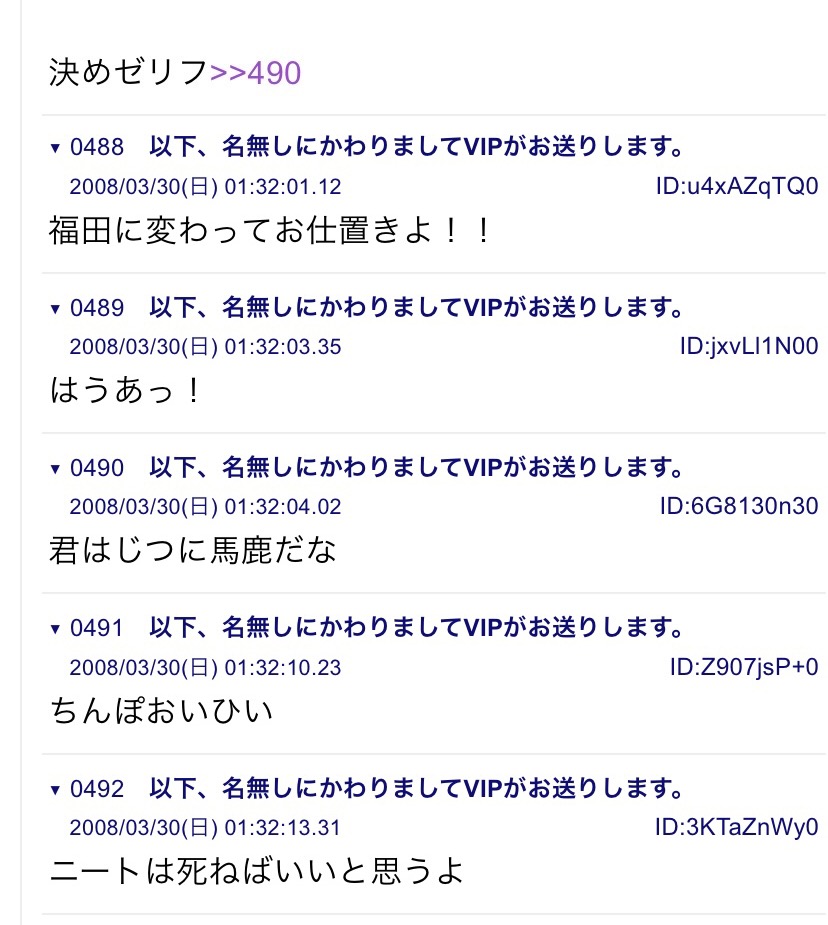Image resolution: width=828 pixels, height=925 pixels.
Task: Show options for post 0491
Action: tap(55, 630)
